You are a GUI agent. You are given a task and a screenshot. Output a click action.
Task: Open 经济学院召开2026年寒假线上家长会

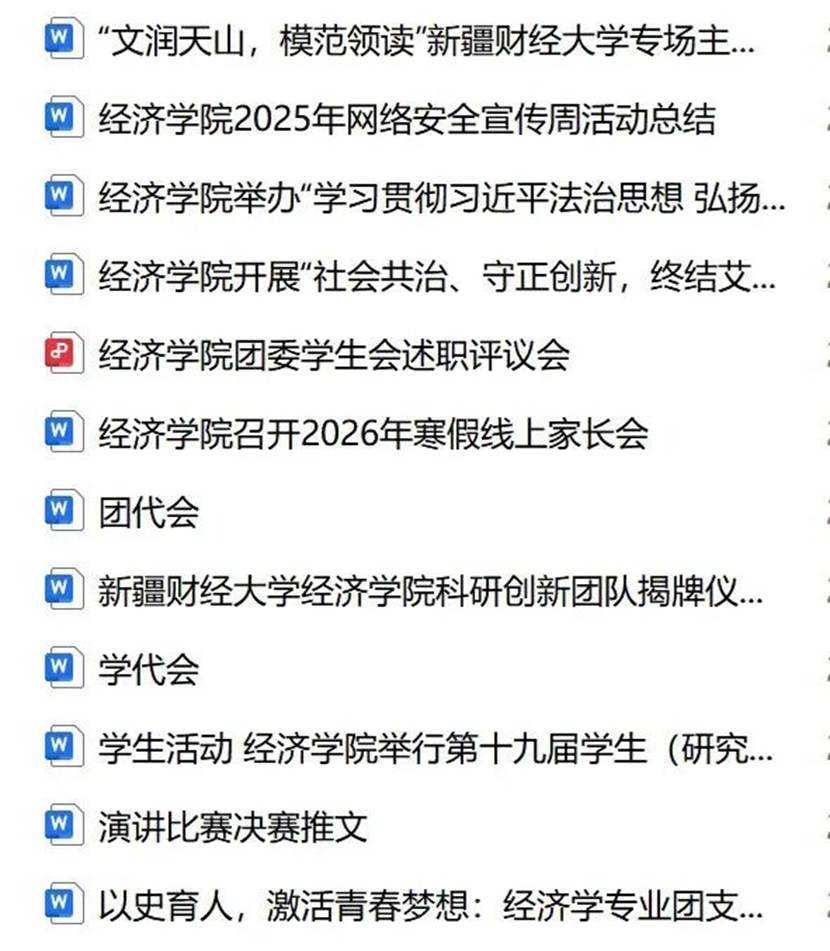point(373,433)
